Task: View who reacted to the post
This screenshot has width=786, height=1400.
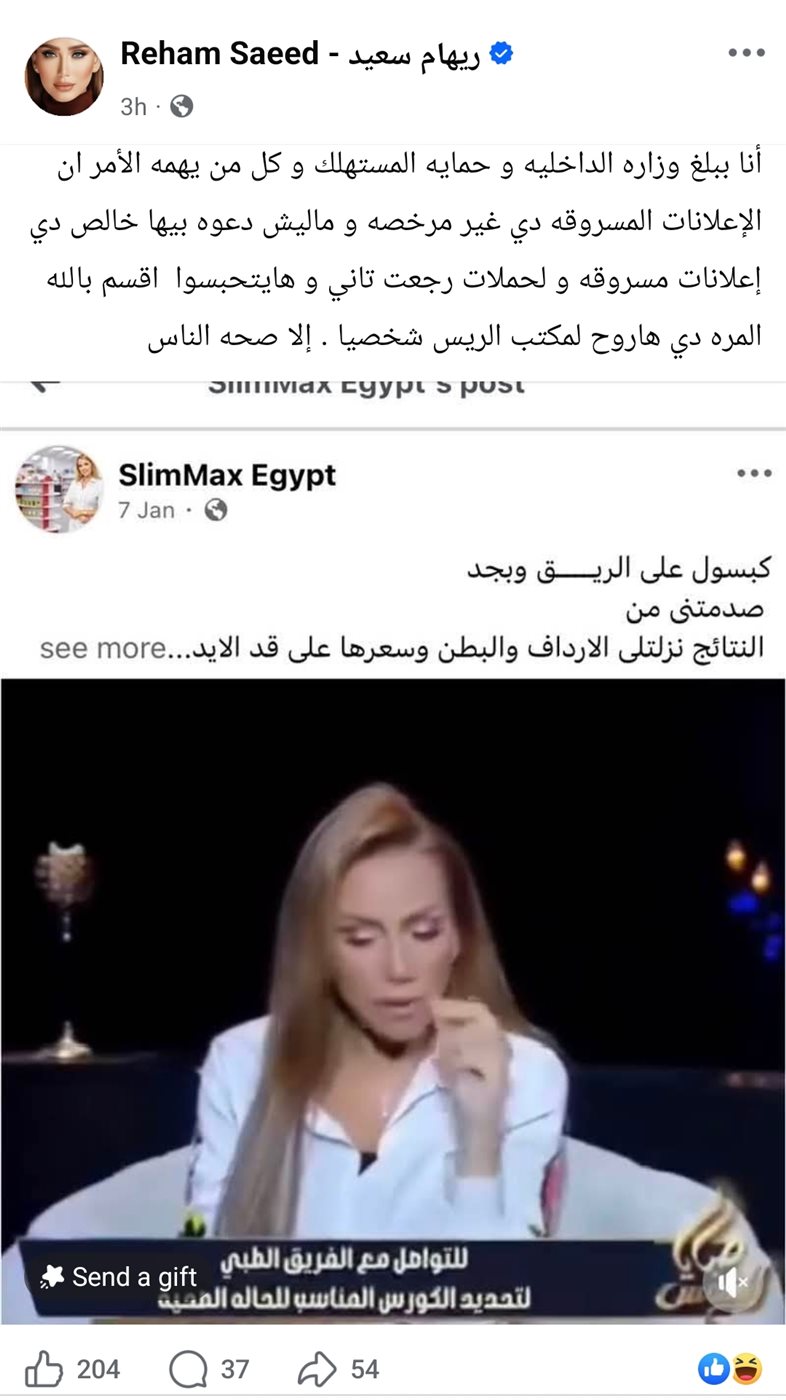Action: pos(730,1369)
